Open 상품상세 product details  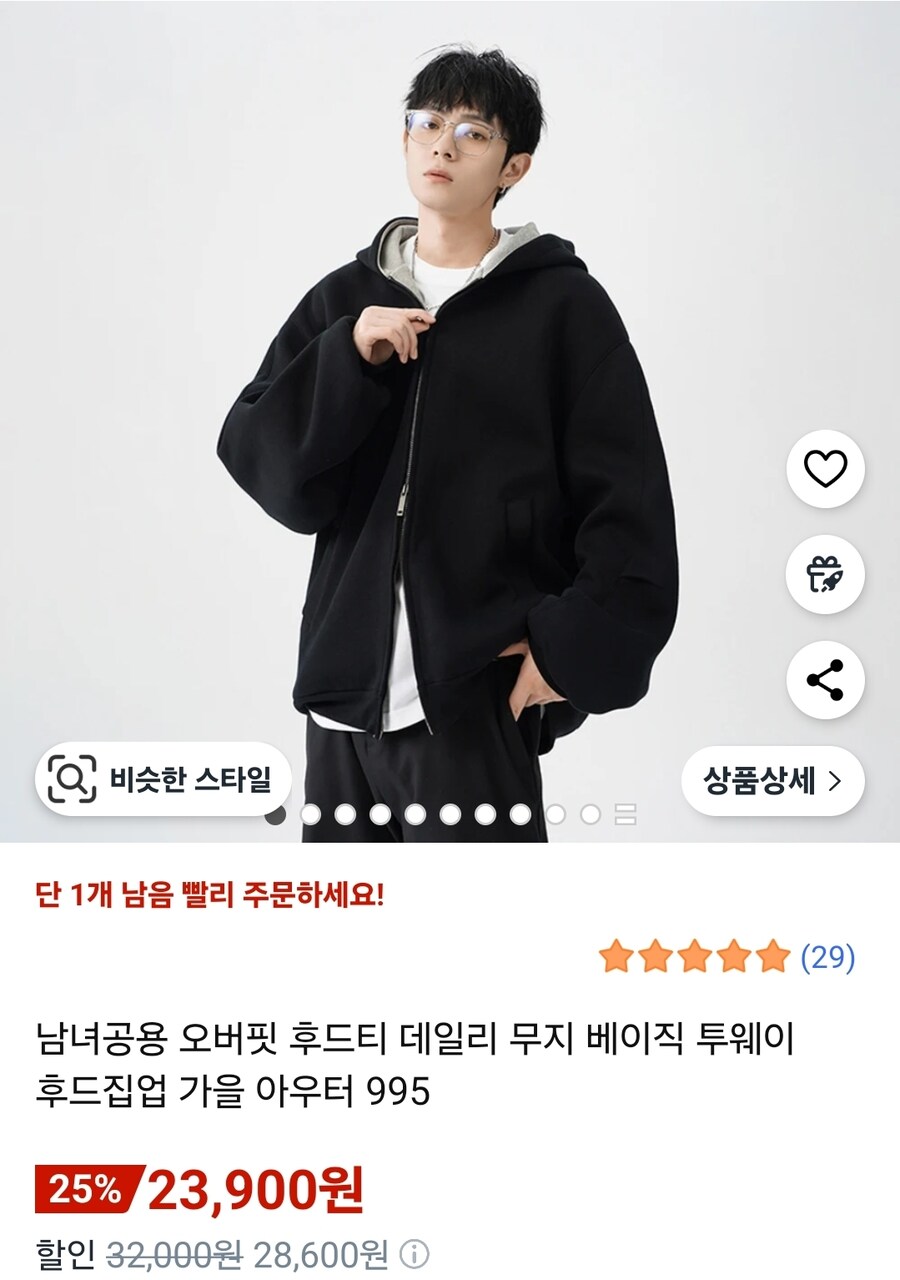[773, 780]
